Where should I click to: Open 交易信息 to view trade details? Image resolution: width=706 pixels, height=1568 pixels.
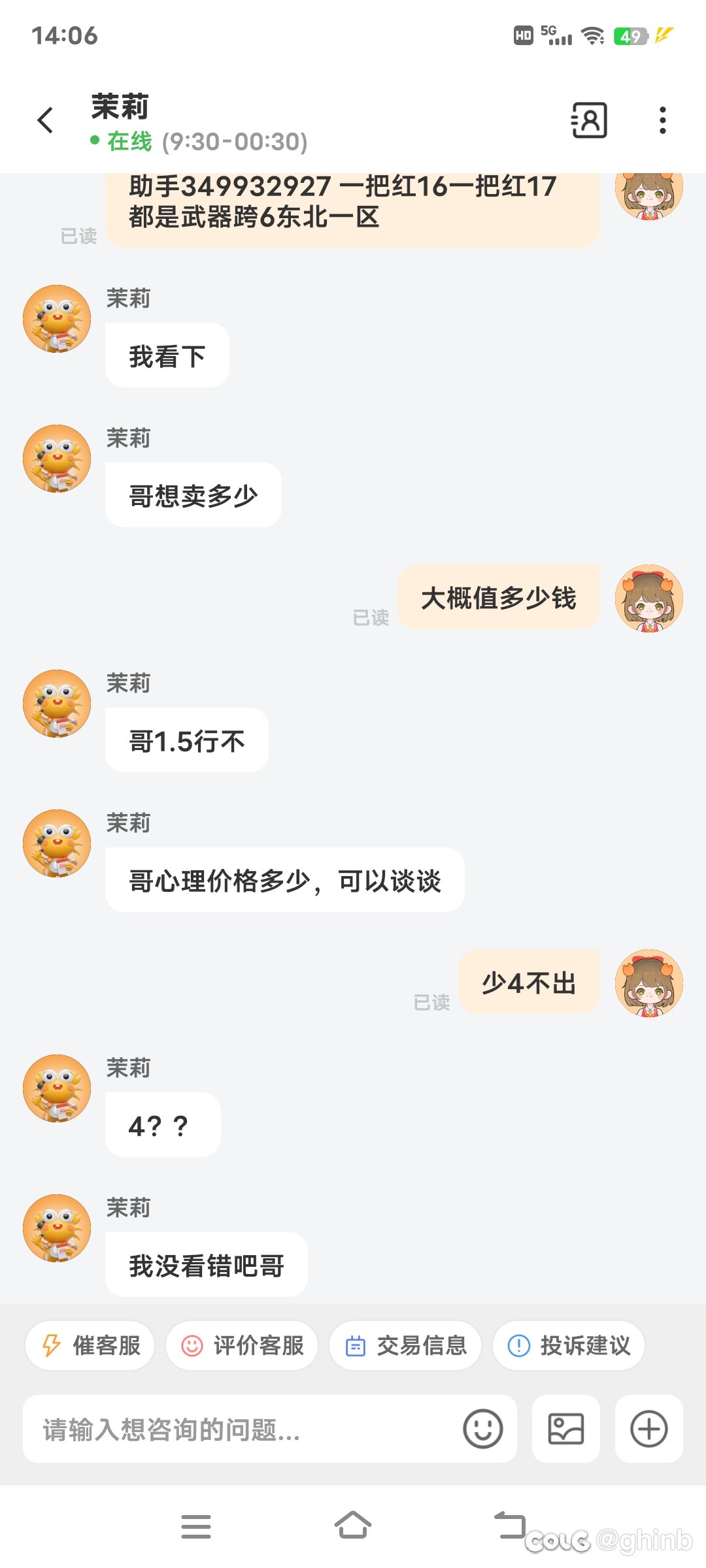tap(405, 1346)
